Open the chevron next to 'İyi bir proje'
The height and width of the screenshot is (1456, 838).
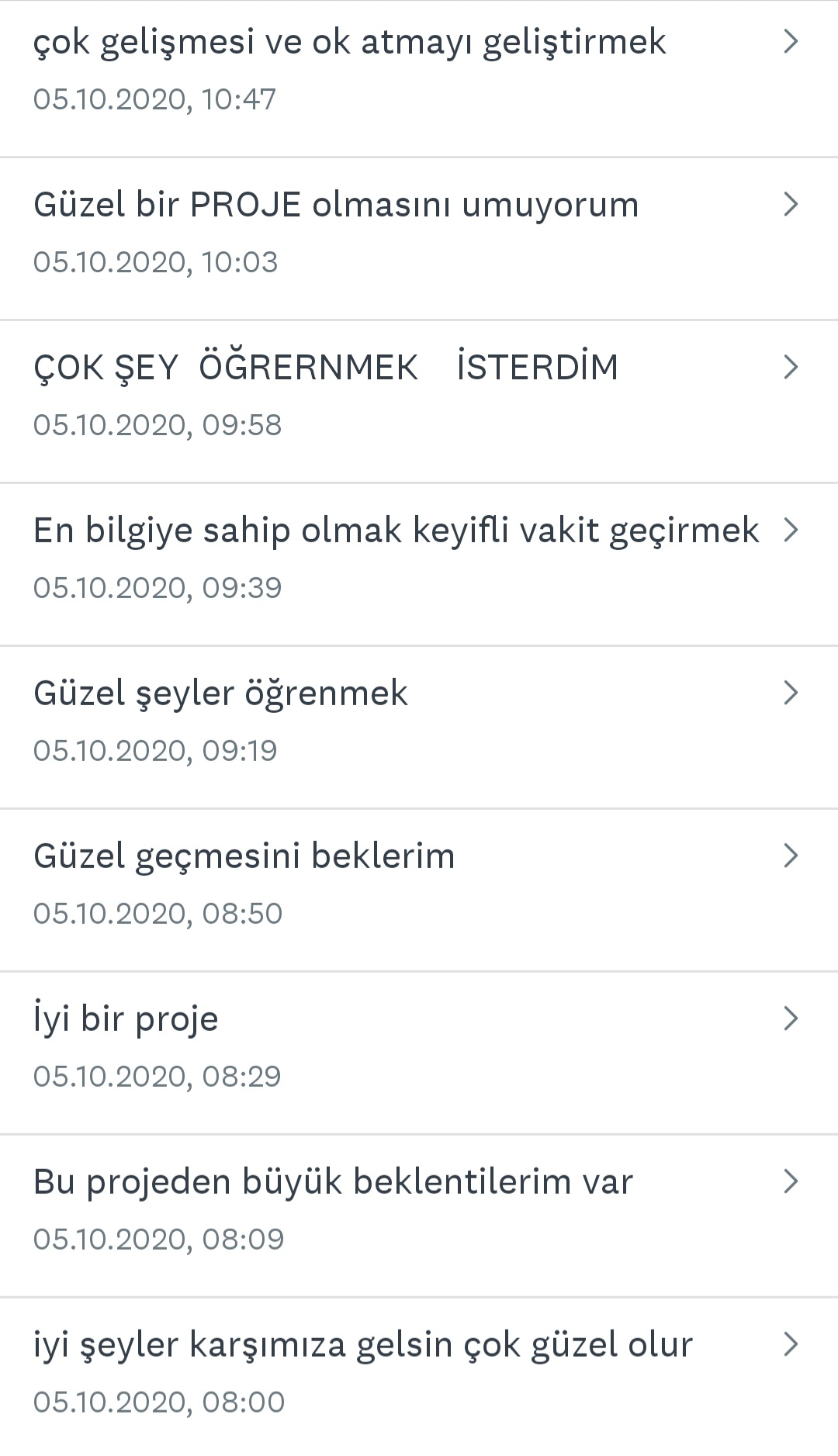791,1019
